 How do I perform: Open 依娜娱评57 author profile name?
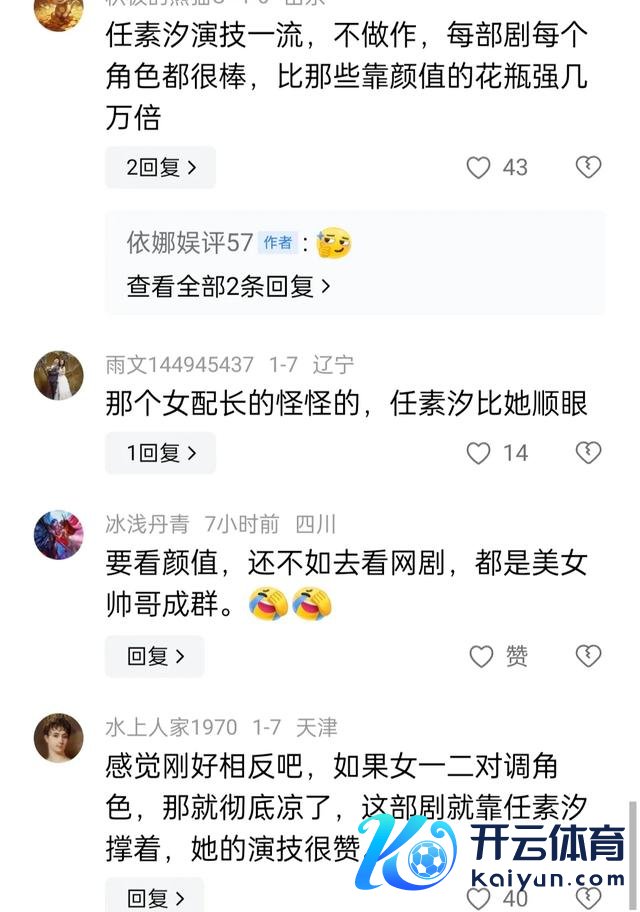tap(189, 242)
